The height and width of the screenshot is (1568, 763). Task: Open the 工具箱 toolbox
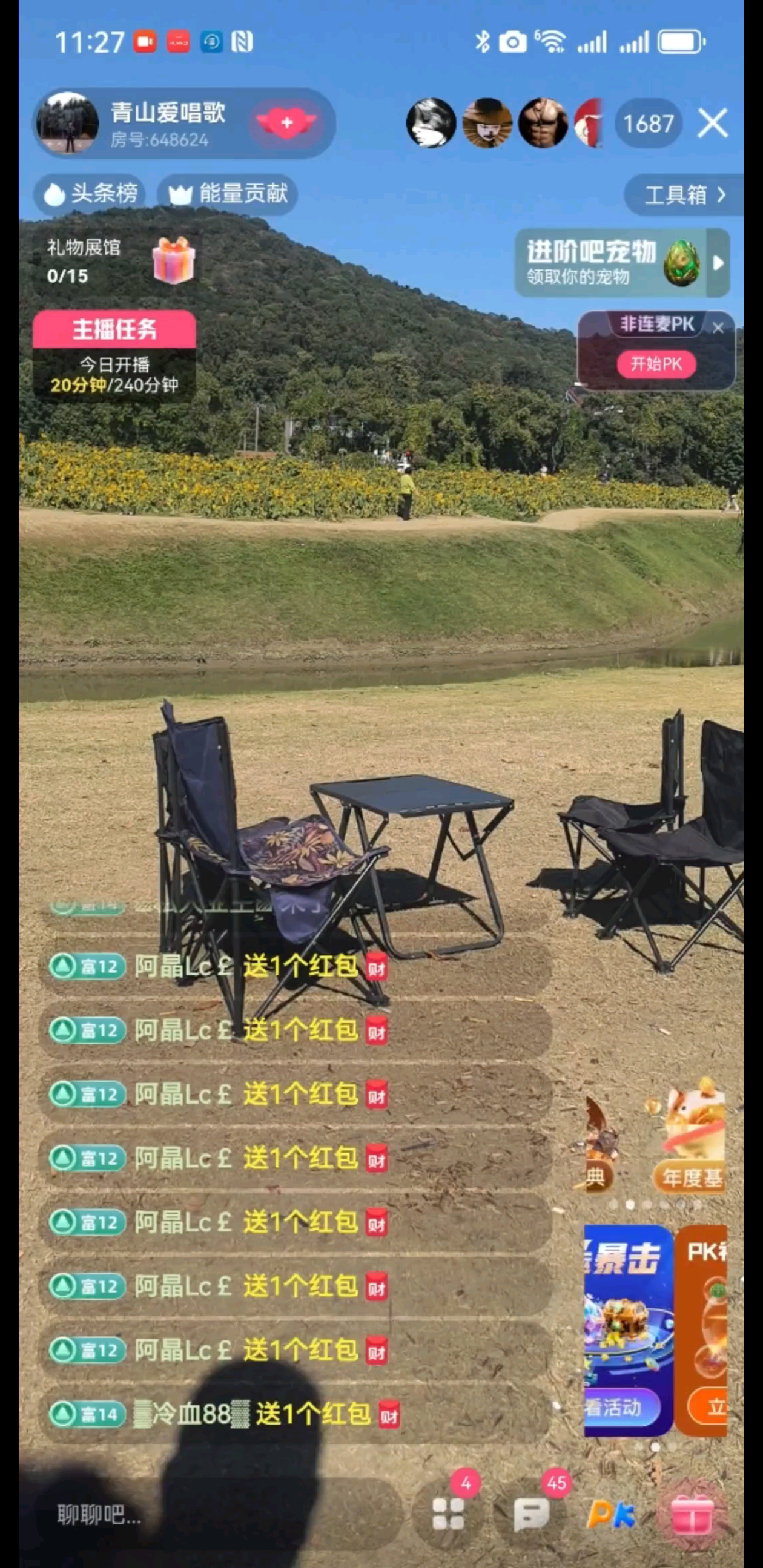tap(684, 195)
